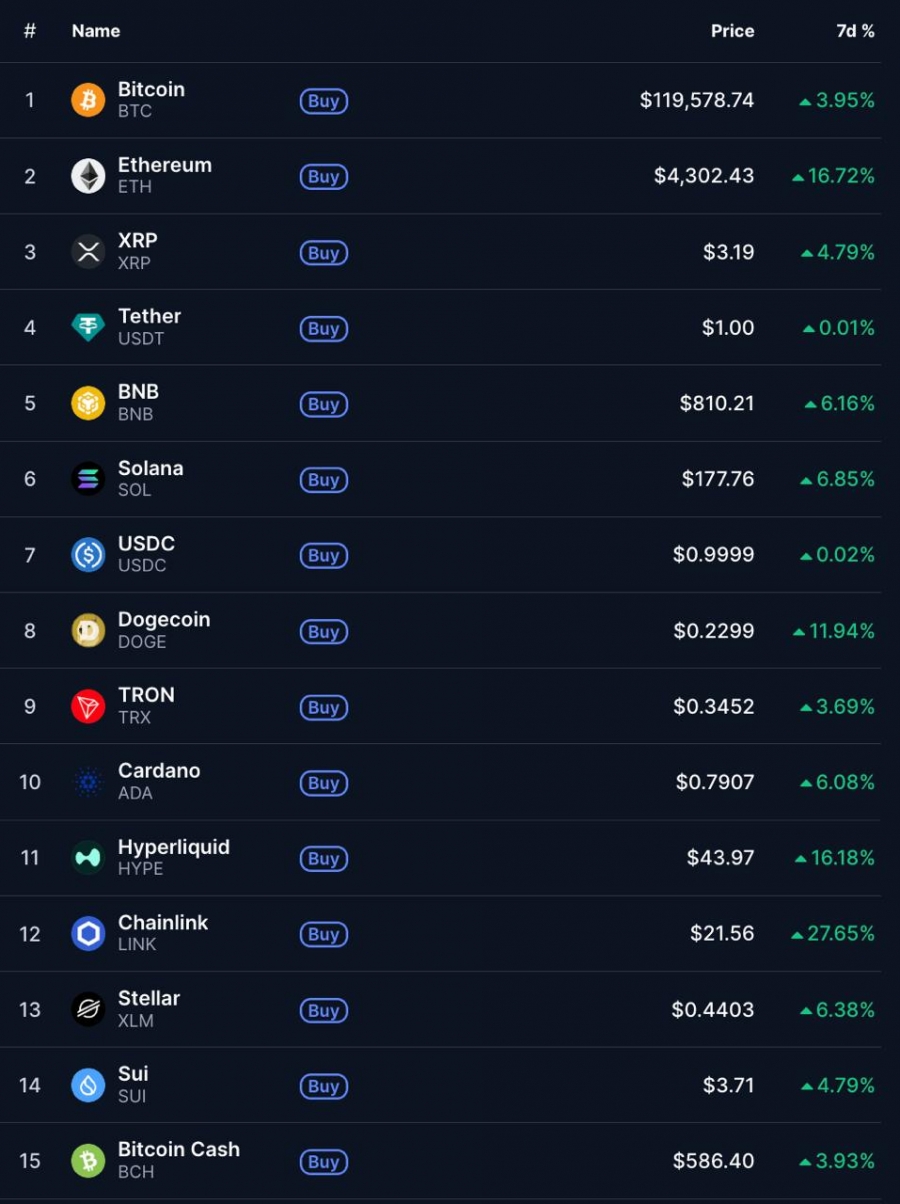The width and height of the screenshot is (900, 1204).
Task: Tap Buy next to Bitcoin Cash
Action: (323, 1162)
